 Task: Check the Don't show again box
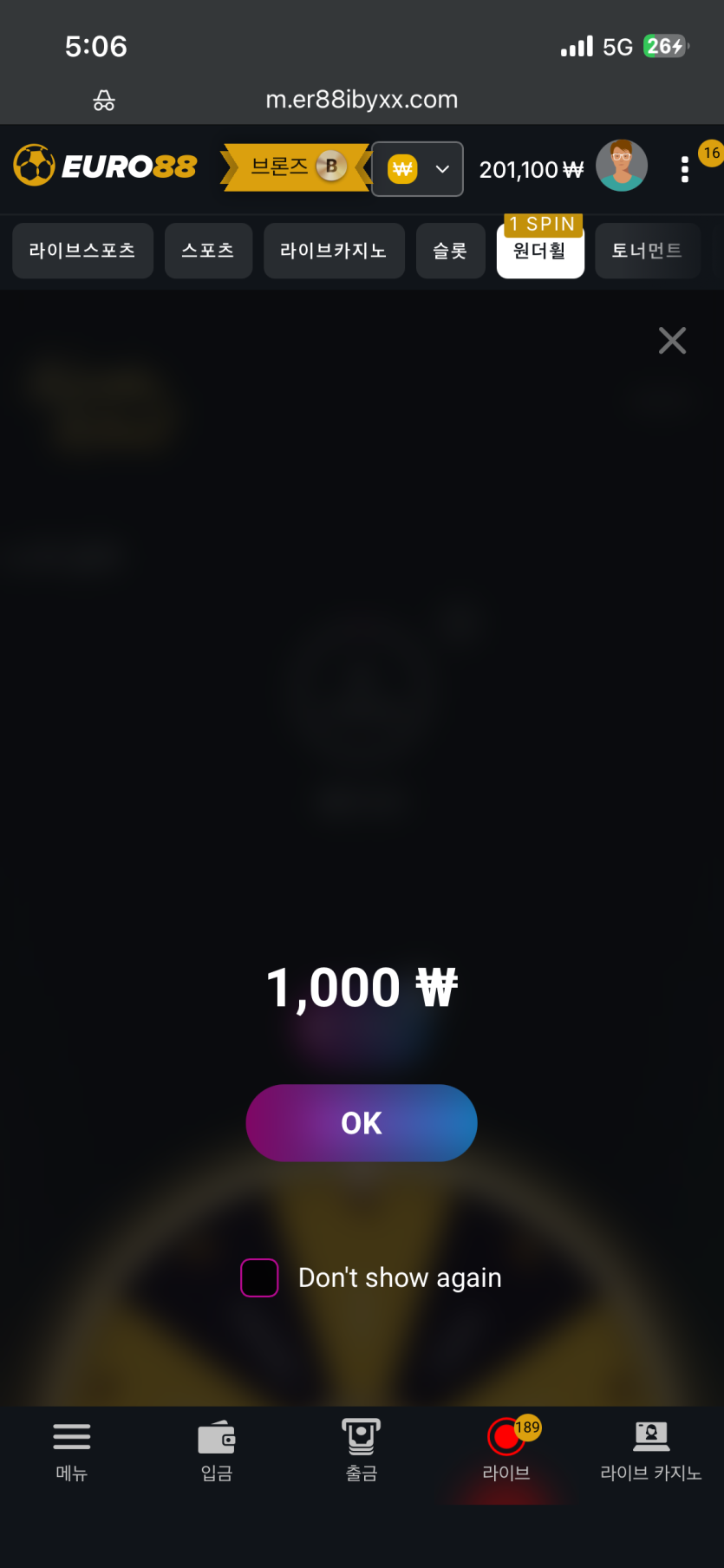(x=259, y=1277)
